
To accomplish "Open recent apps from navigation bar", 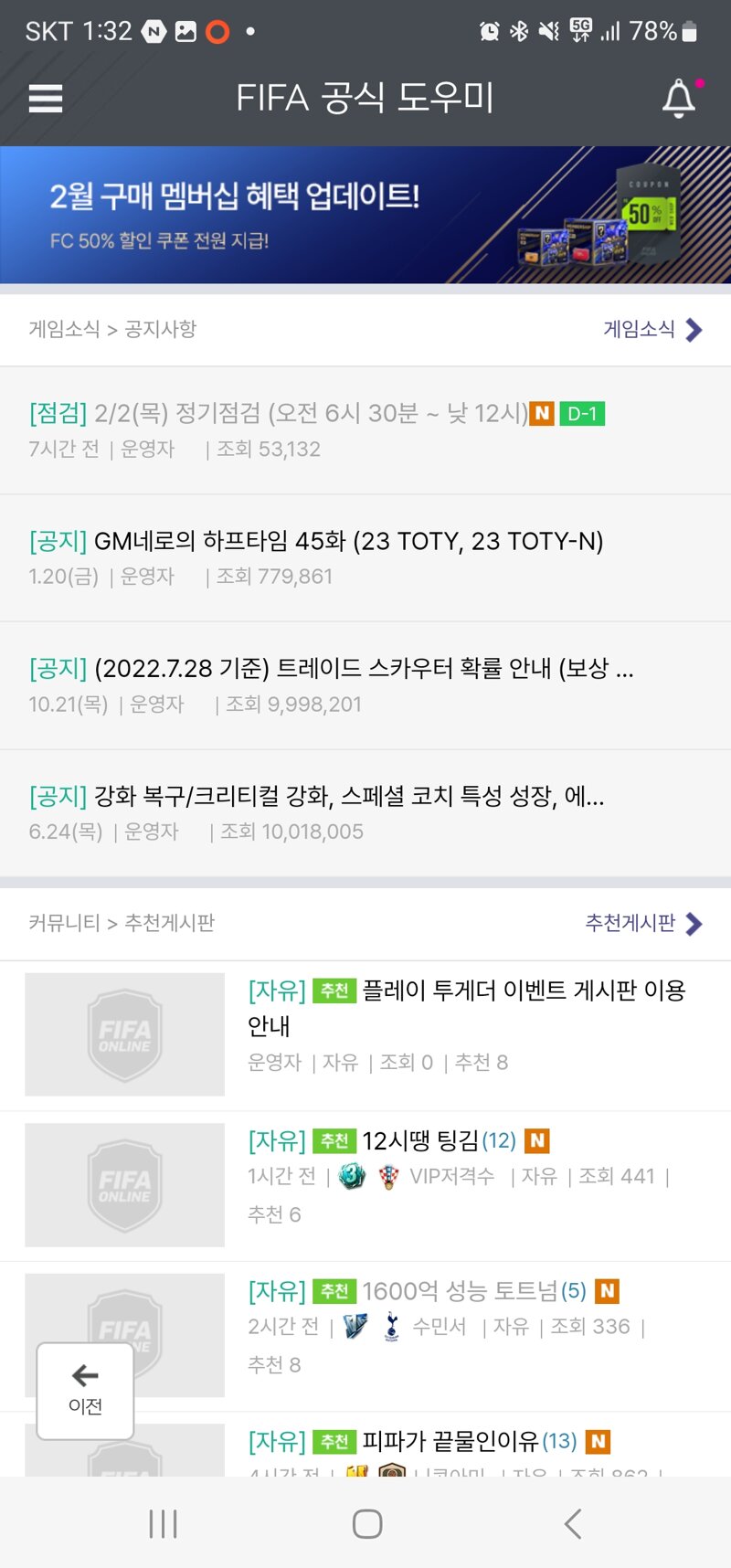I will point(163,1523).
